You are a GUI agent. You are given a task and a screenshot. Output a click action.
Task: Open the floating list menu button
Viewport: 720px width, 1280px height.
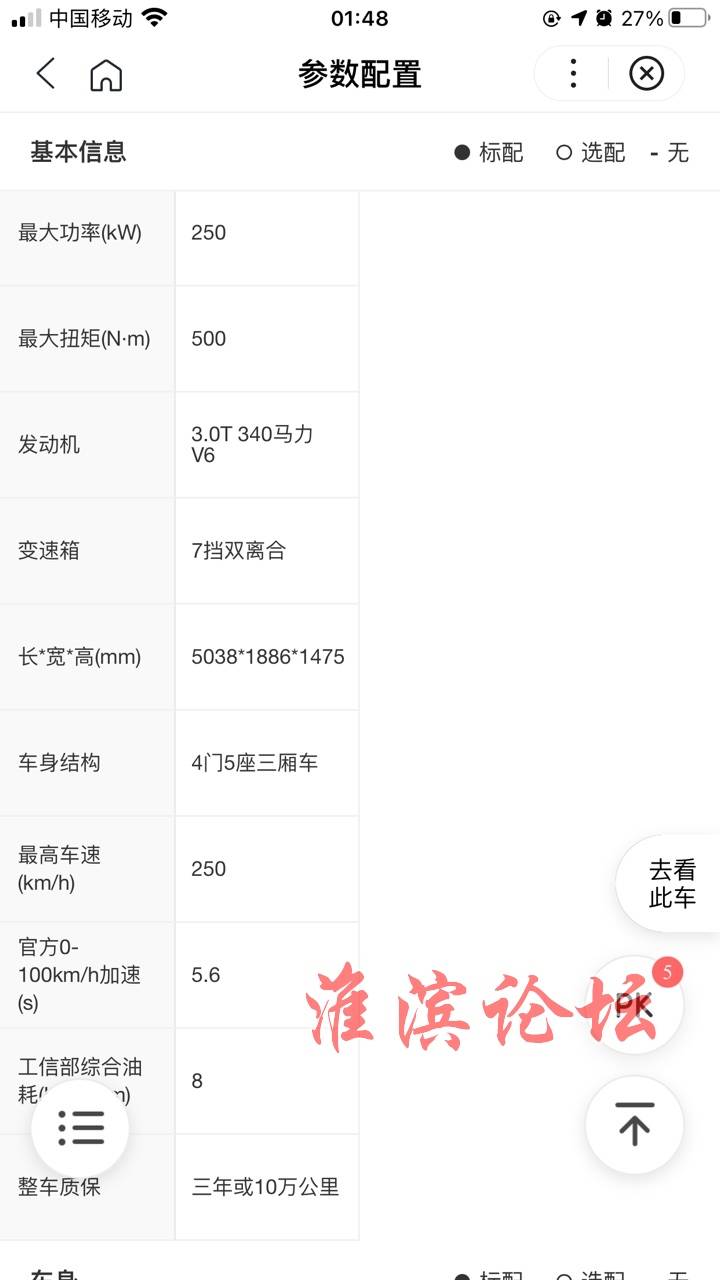coord(81,1128)
